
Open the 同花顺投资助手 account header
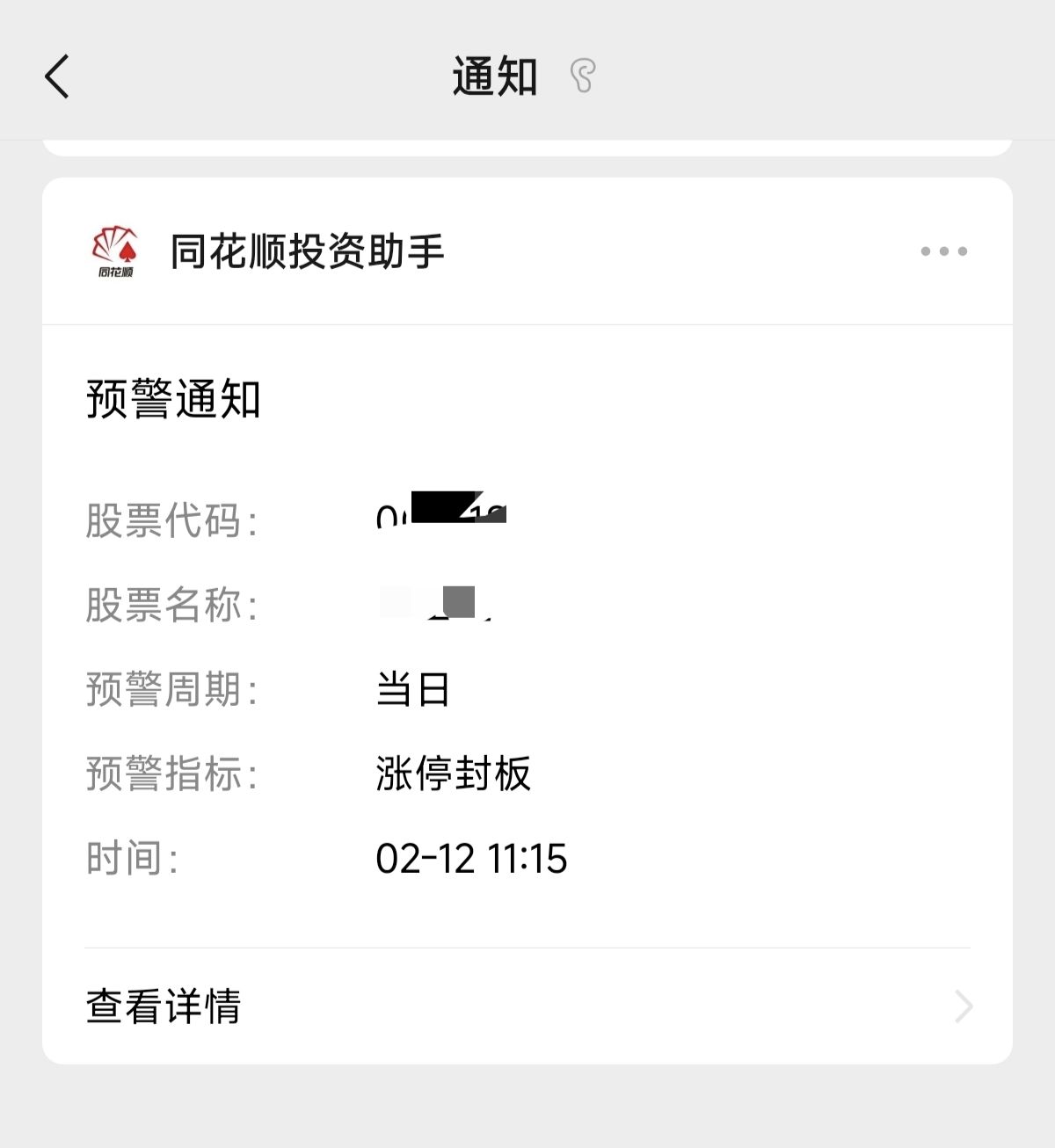(x=306, y=251)
